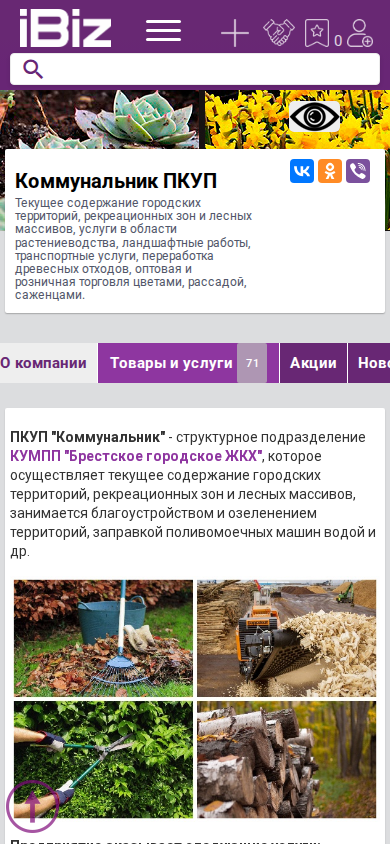Tap the plus icon to add
The width and height of the screenshot is (390, 844).
235,33
